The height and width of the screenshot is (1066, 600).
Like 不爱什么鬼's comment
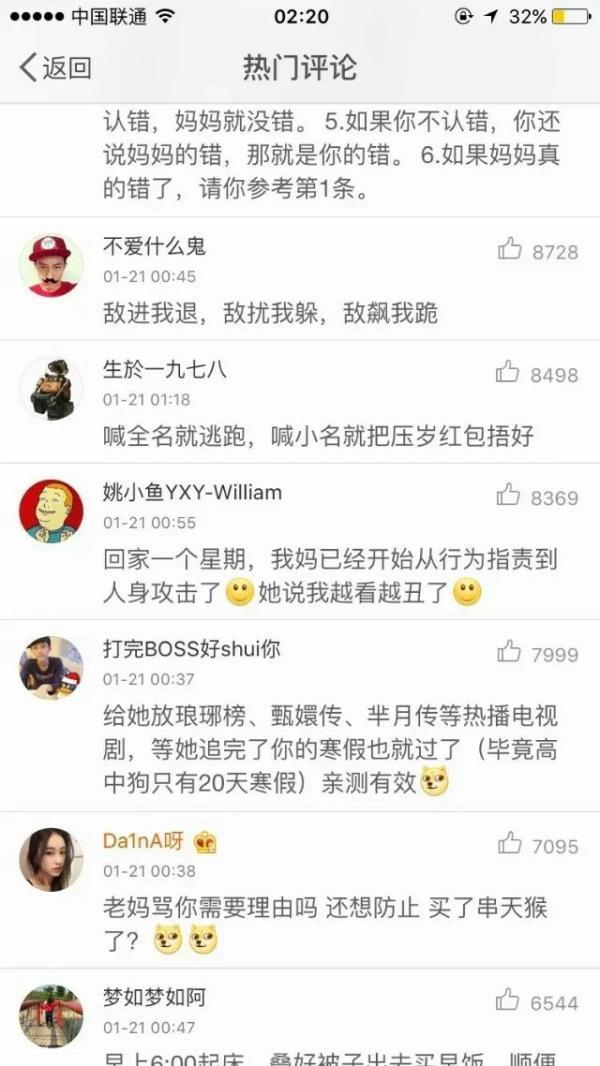coord(510,250)
